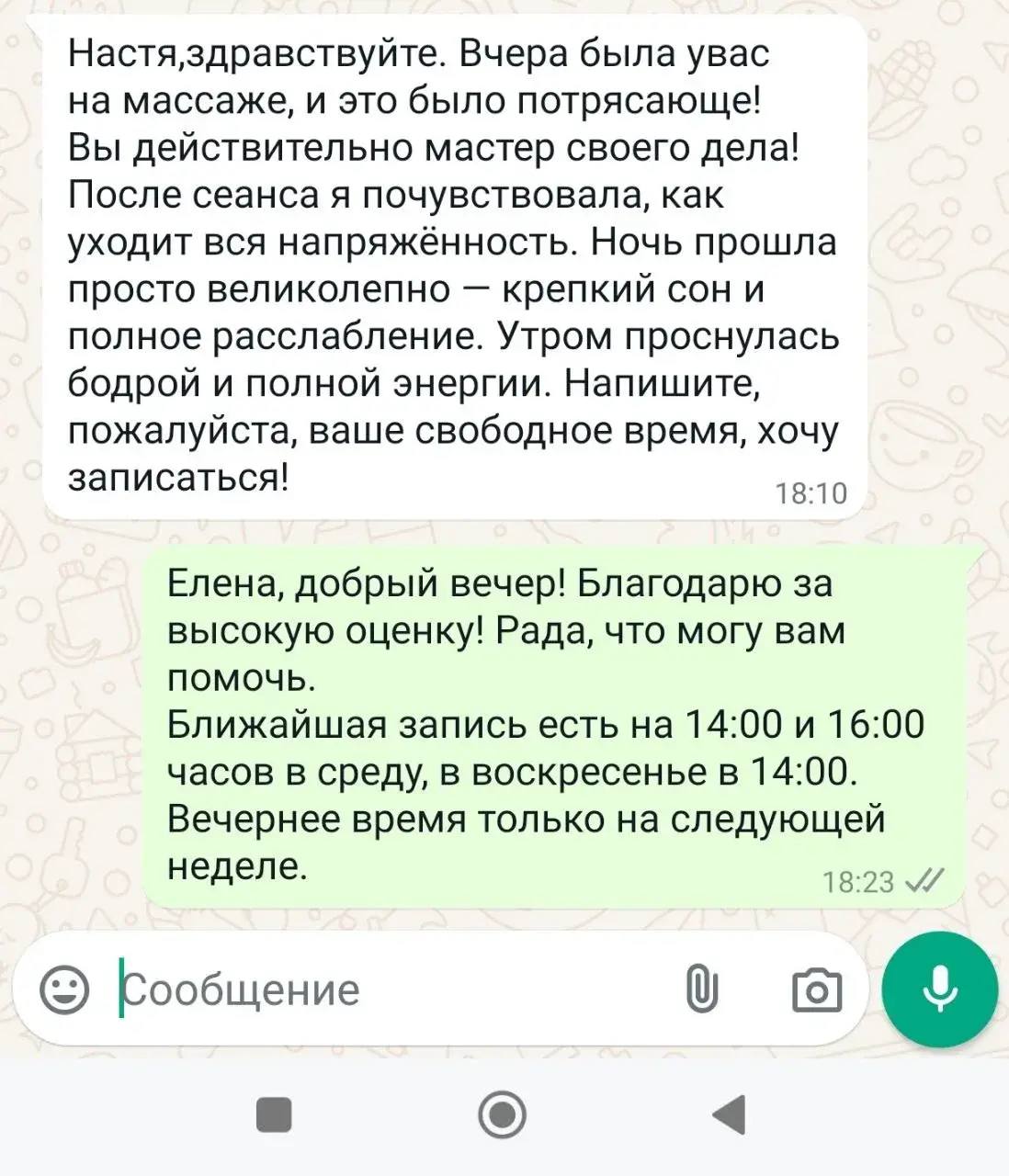The image size is (1009, 1176).
Task: Open the camera from the message bar
Action: (x=816, y=990)
